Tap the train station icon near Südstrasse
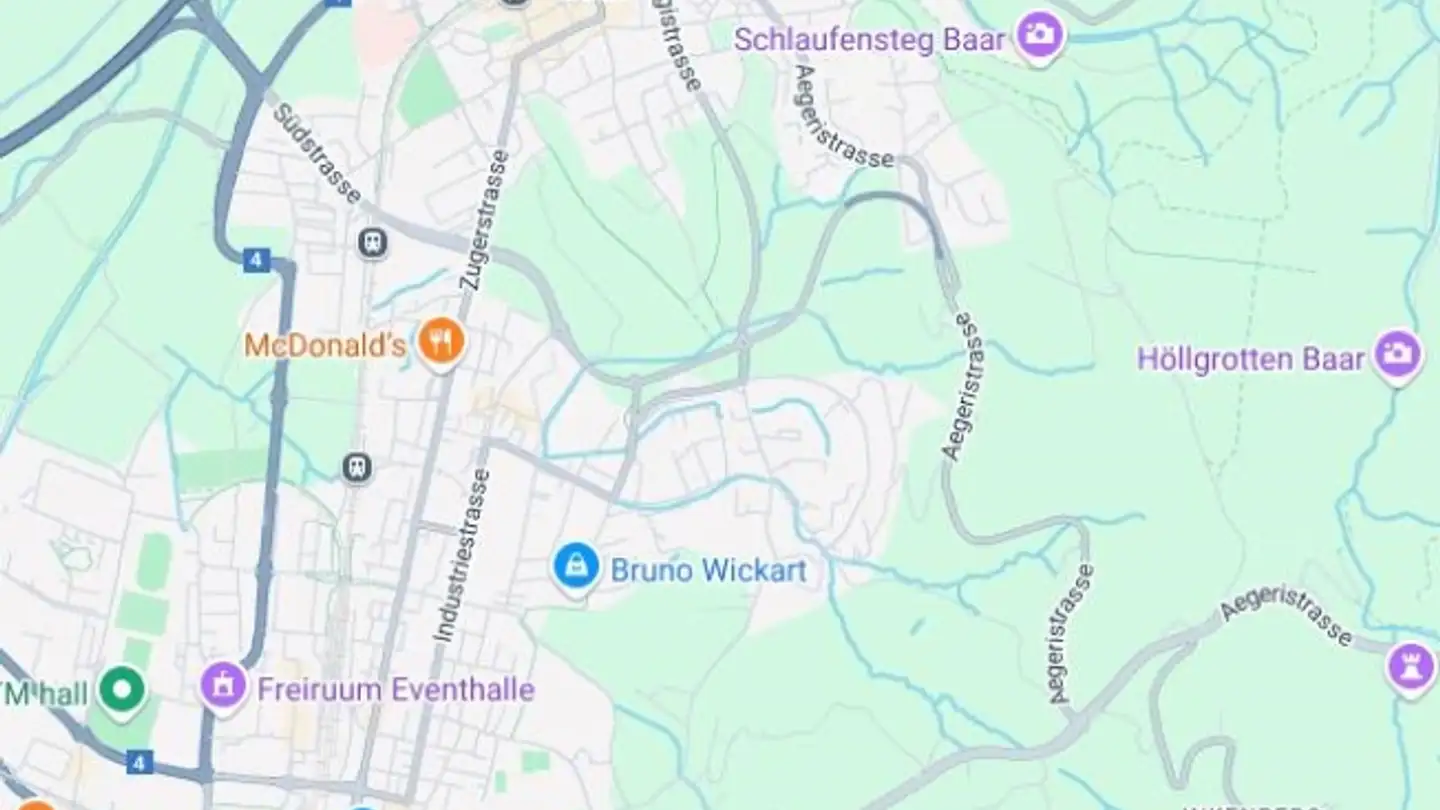 point(372,242)
